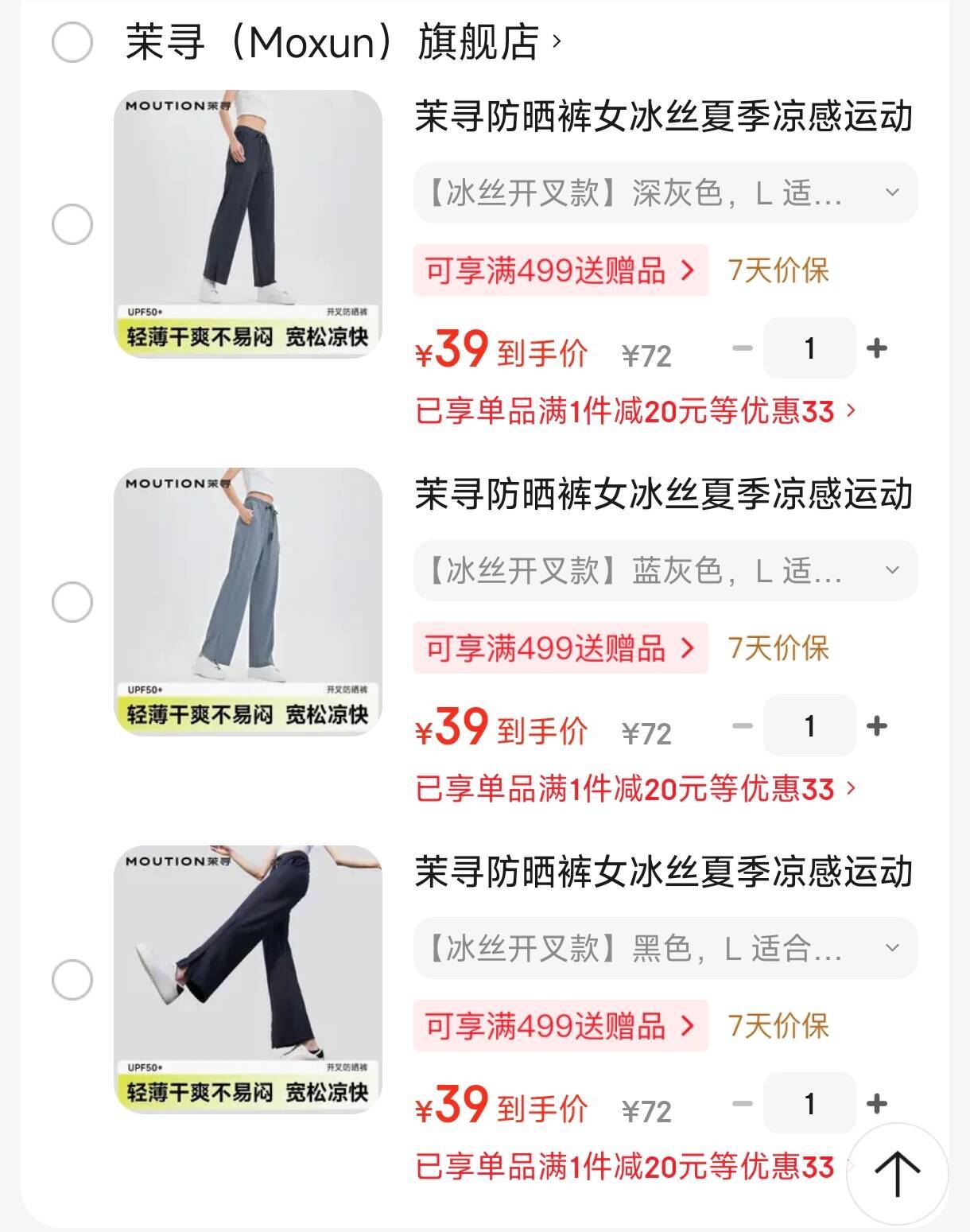Select the 深灰色 pants item checkbox

click(x=72, y=224)
